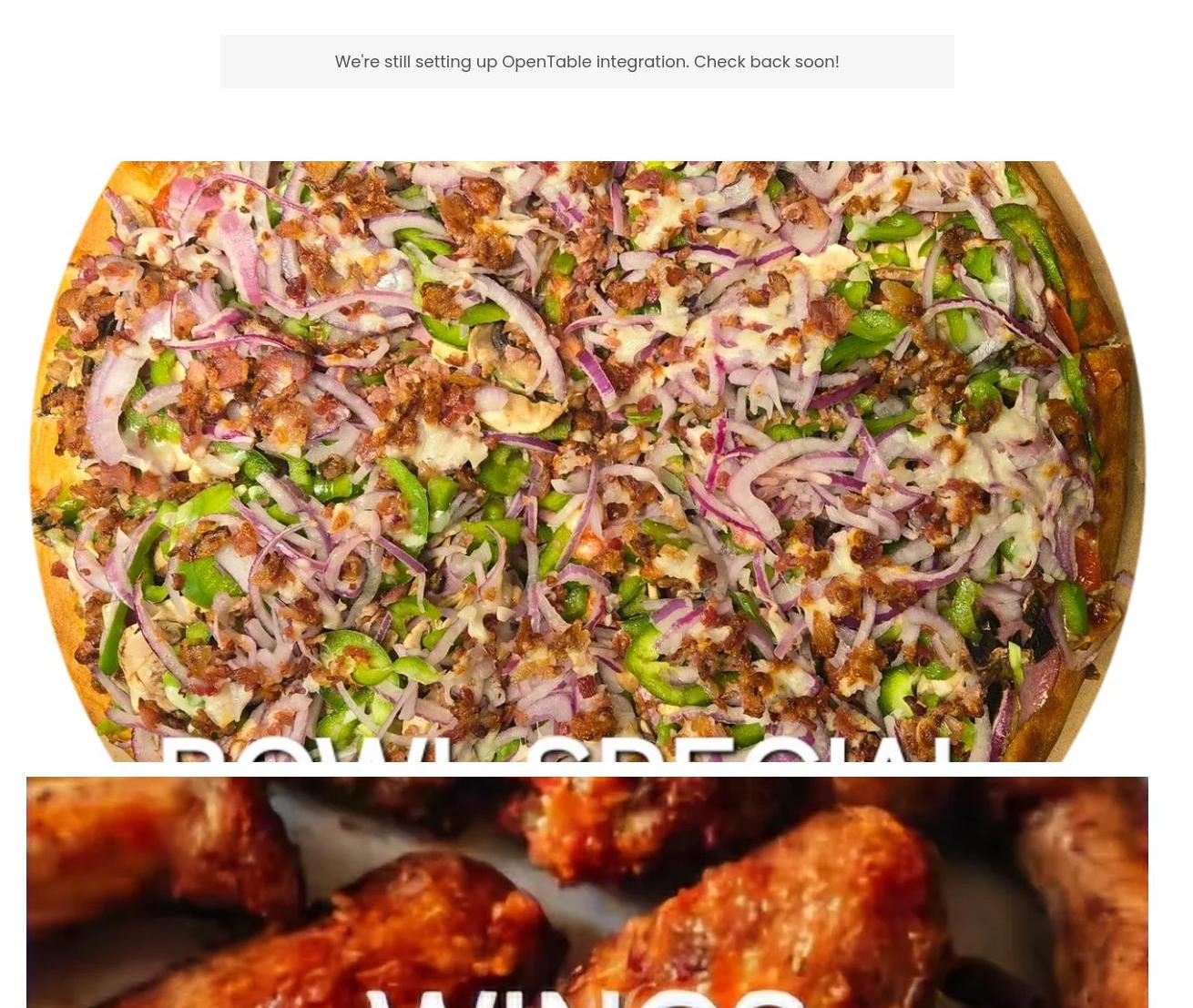Open the Wings picture tile
The height and width of the screenshot is (1008, 1193).
[587, 892]
